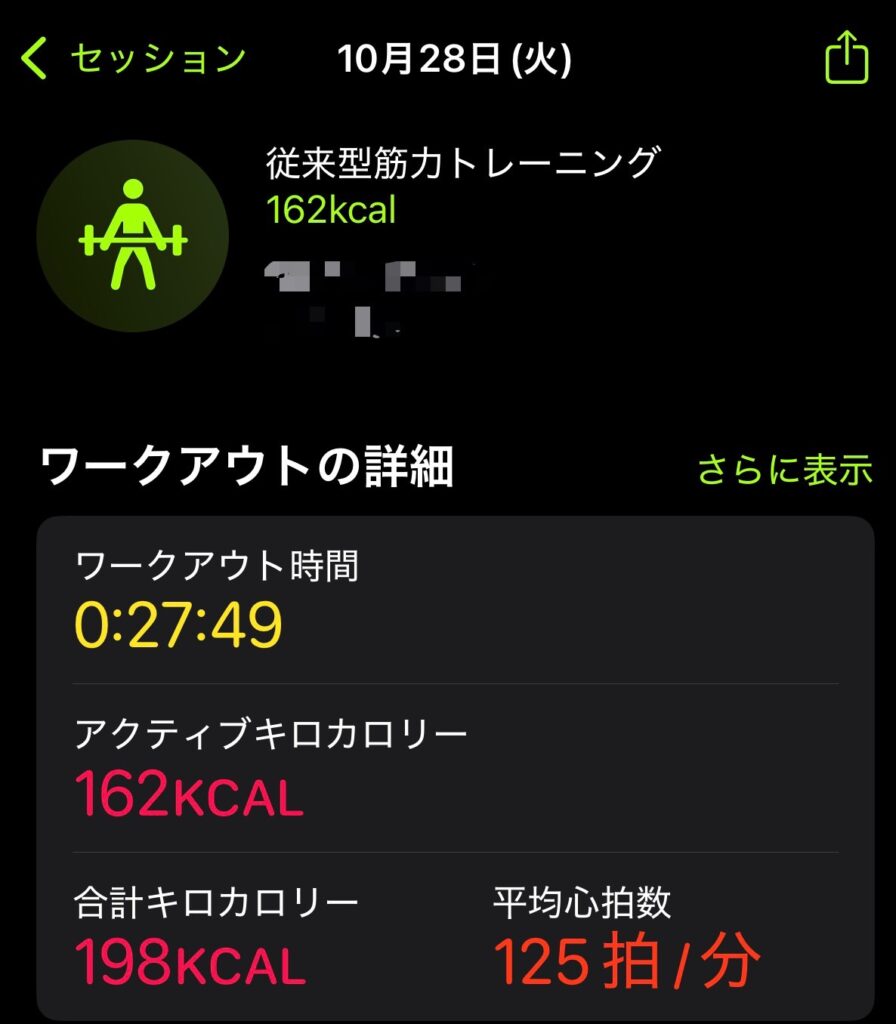Tap さらに表示 to show more details
This screenshot has height=1024, width=896.
click(785, 470)
